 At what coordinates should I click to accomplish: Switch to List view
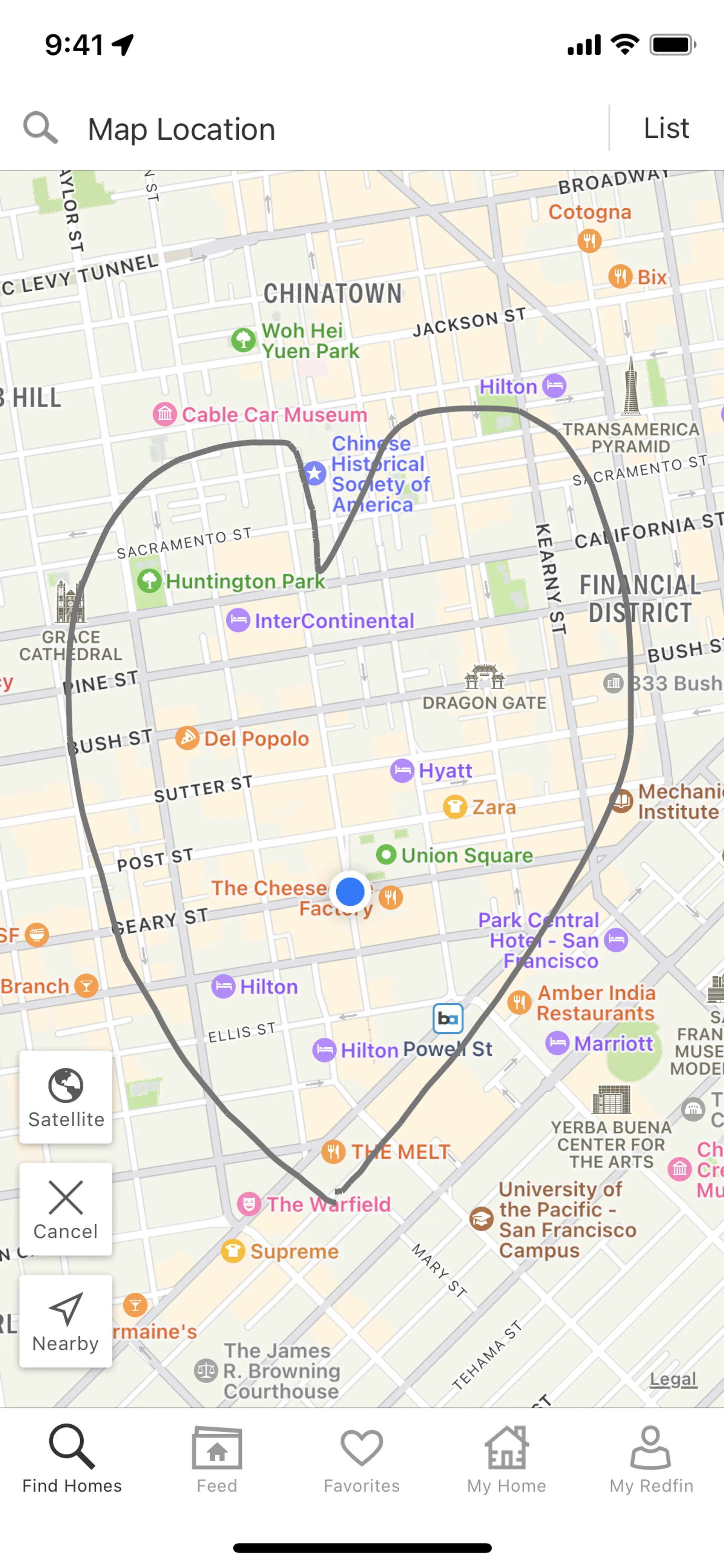(666, 128)
